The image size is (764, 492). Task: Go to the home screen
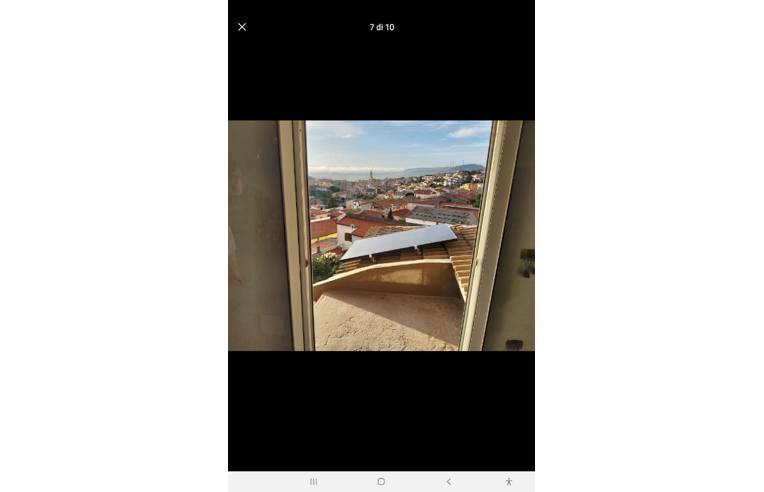[381, 481]
